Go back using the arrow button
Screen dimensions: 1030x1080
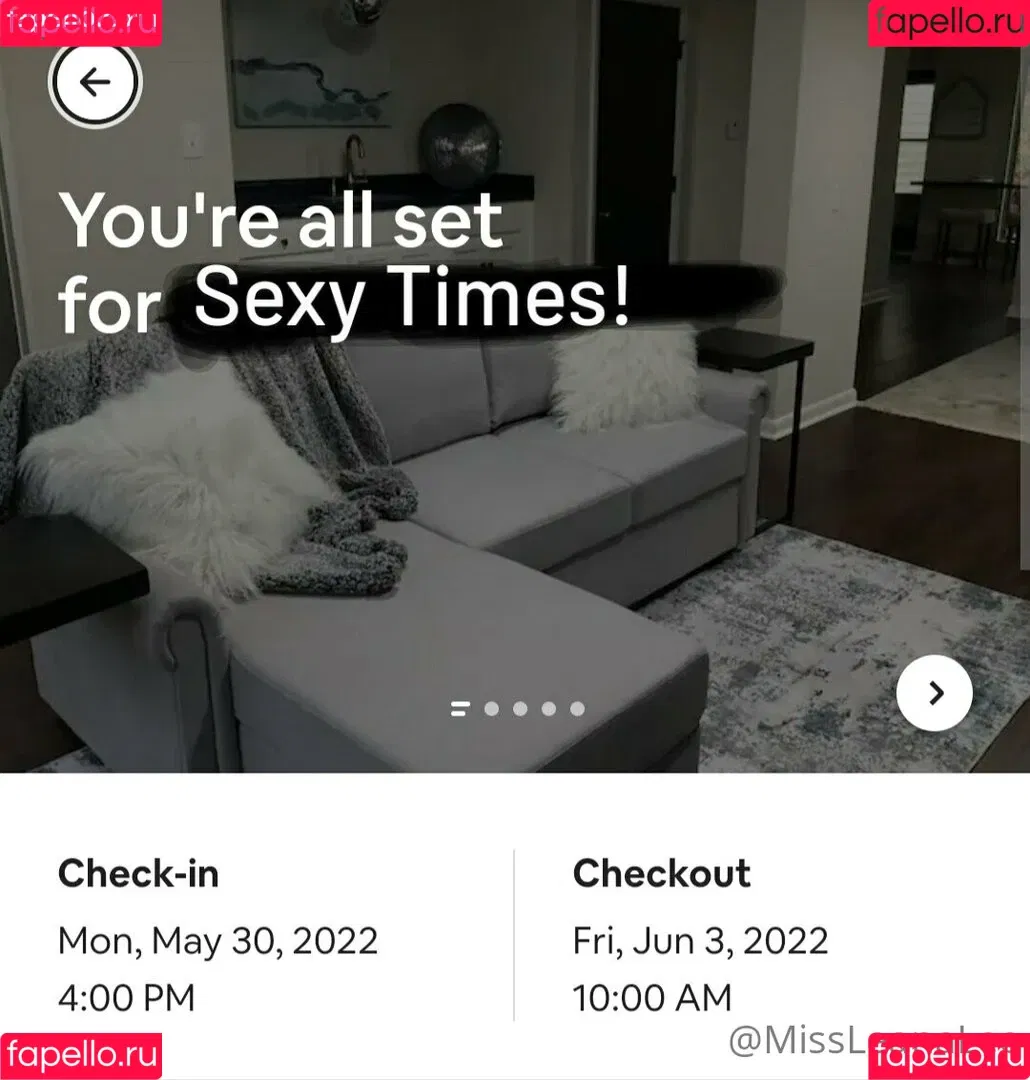pos(95,83)
